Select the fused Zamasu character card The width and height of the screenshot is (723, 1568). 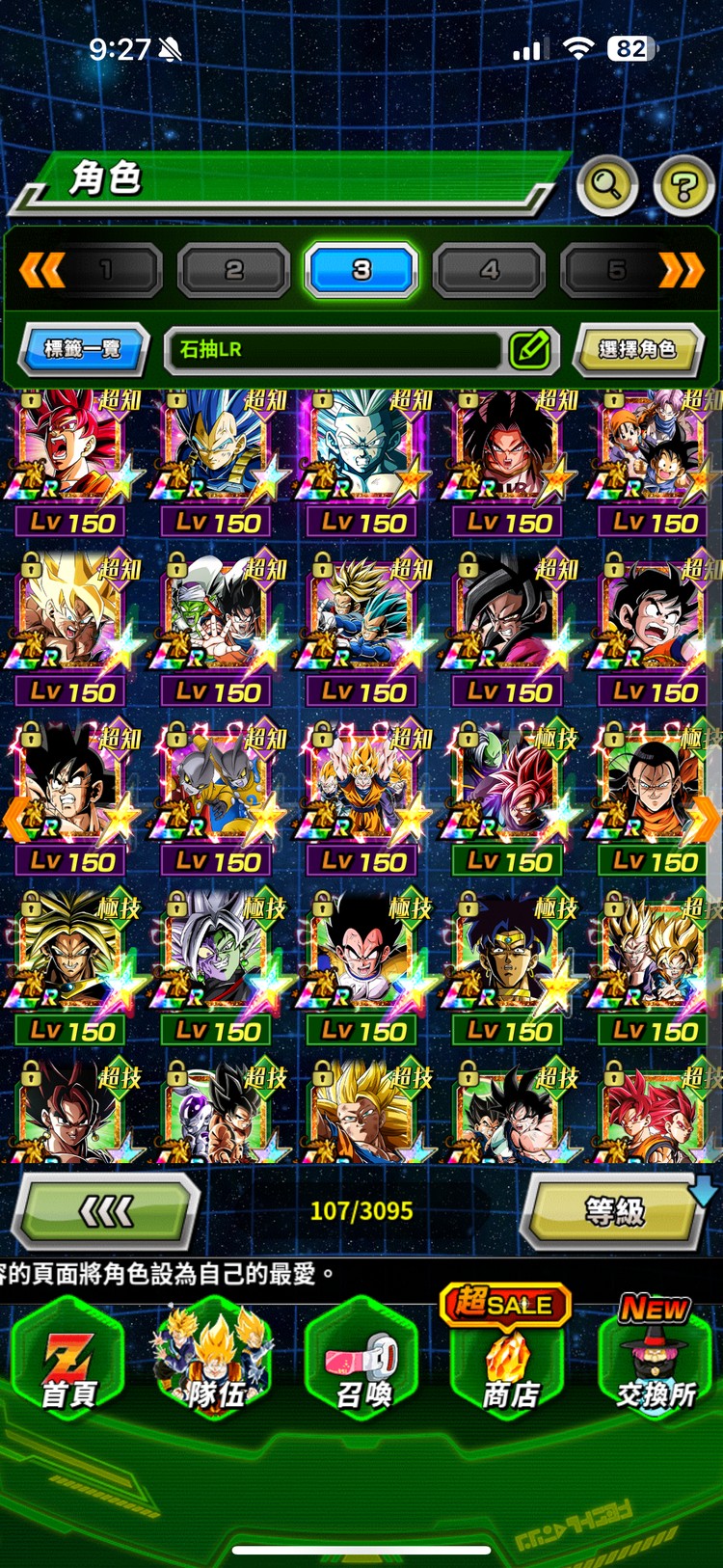[218, 955]
